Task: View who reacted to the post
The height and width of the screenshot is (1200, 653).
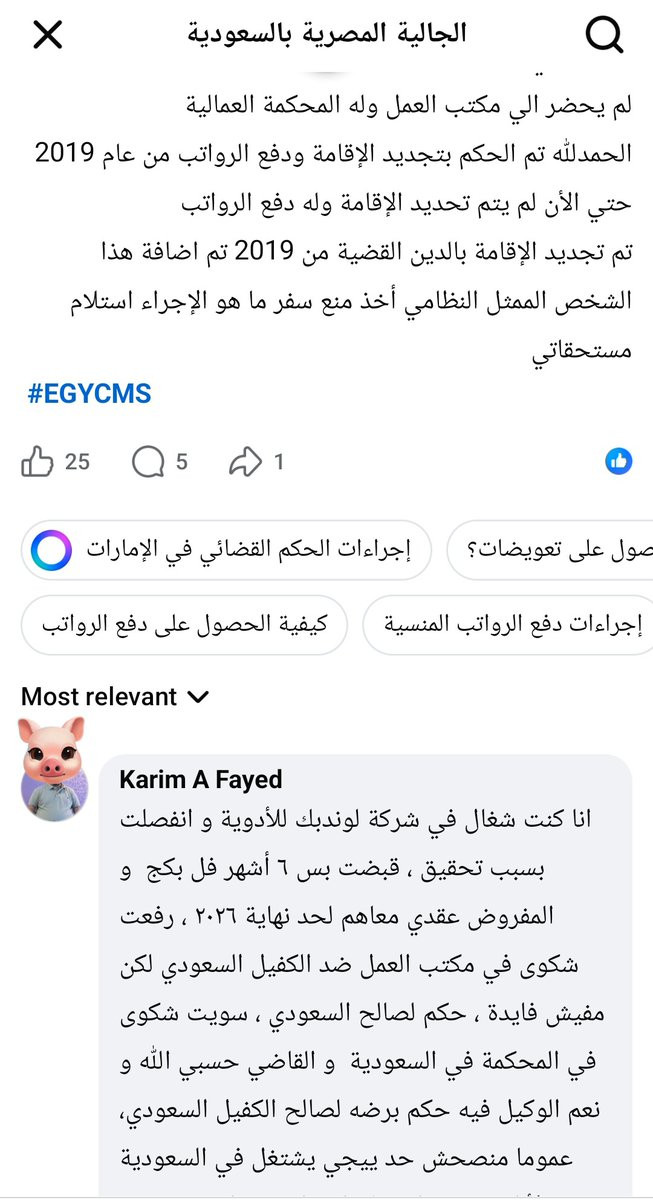Action: [619, 461]
